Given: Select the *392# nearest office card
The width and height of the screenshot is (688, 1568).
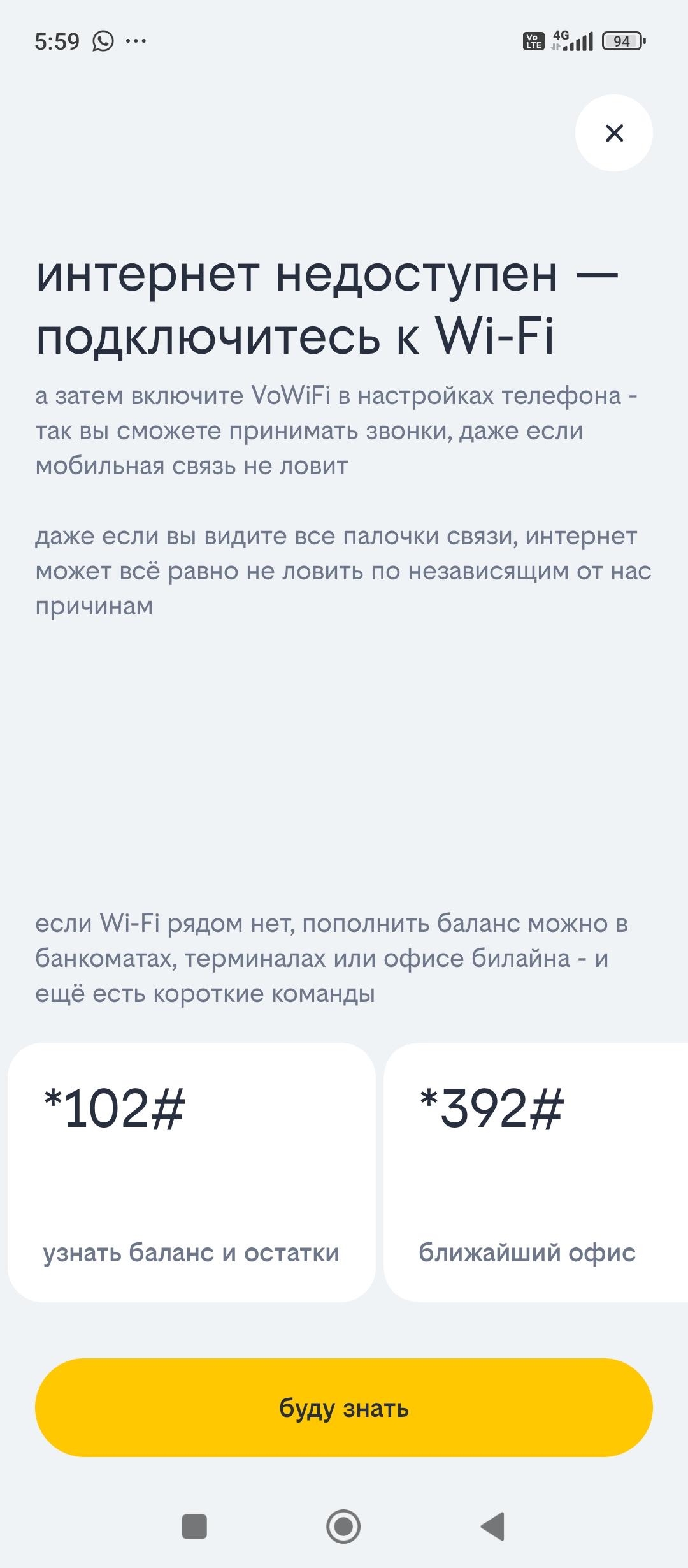Looking at the screenshot, I should (535, 1172).
